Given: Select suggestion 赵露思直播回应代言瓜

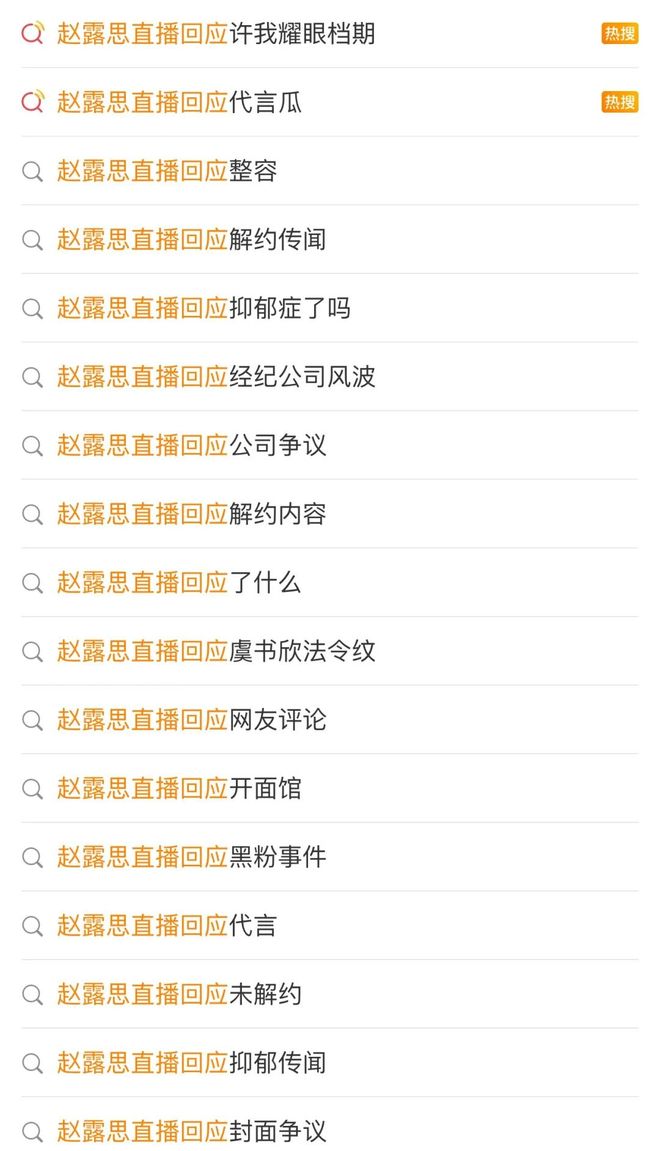Looking at the screenshot, I should [330, 102].
